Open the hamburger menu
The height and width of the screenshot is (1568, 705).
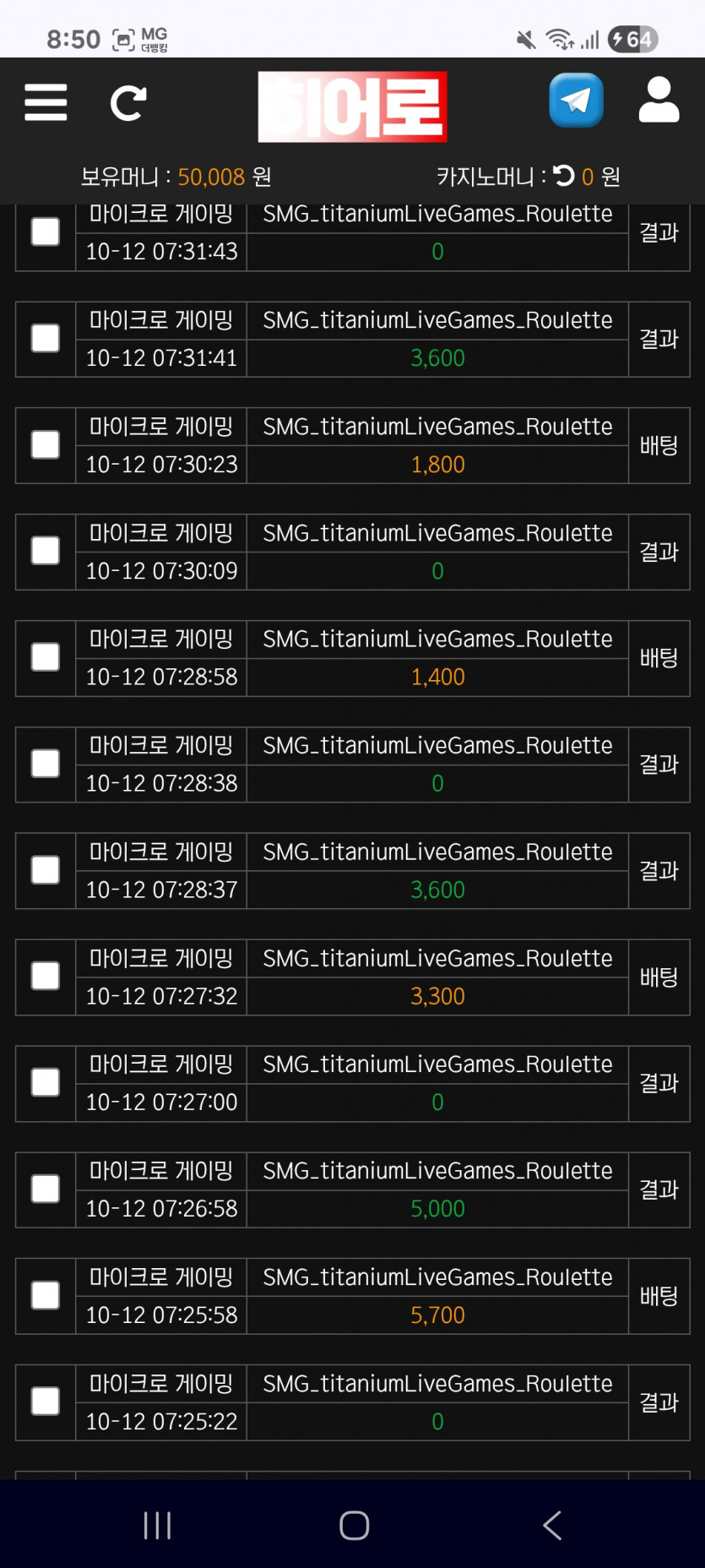point(46,102)
